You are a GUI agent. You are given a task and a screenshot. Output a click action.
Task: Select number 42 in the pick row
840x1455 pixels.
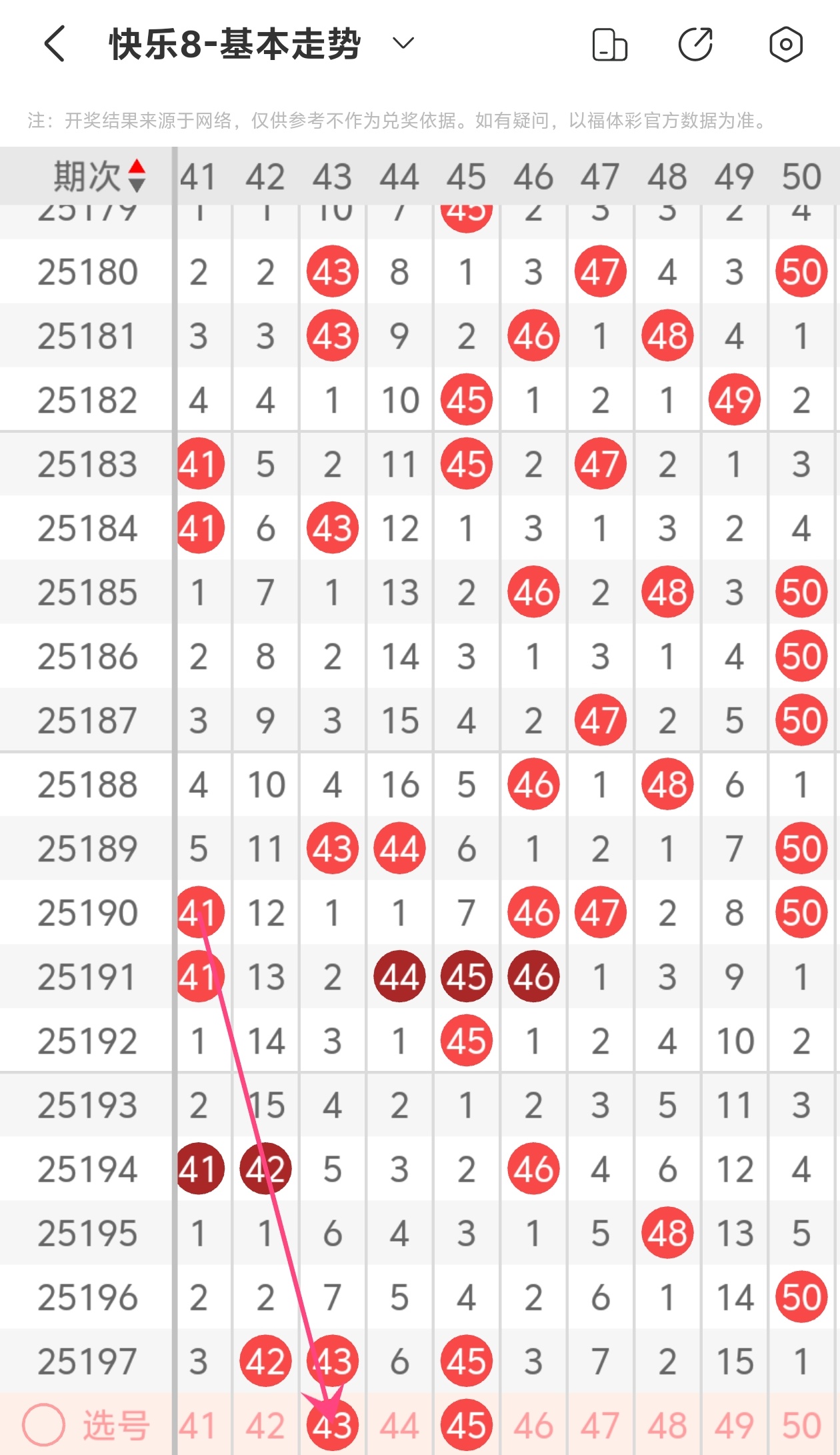pyautogui.click(x=265, y=1426)
